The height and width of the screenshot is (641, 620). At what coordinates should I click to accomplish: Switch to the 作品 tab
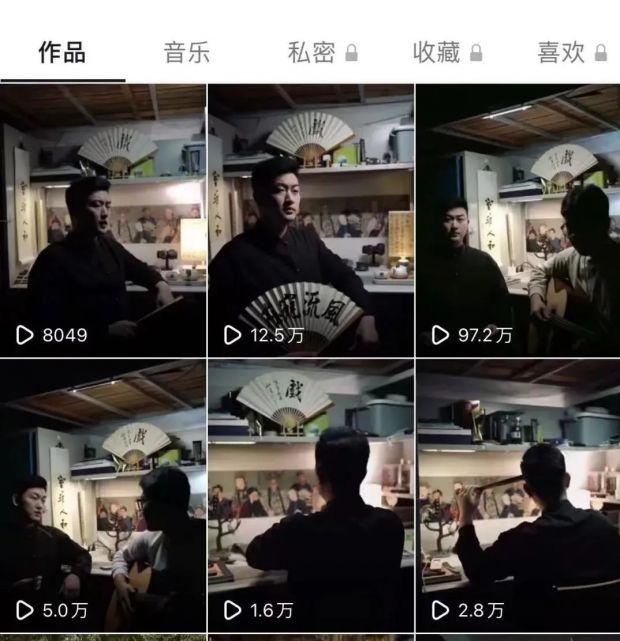click(62, 53)
